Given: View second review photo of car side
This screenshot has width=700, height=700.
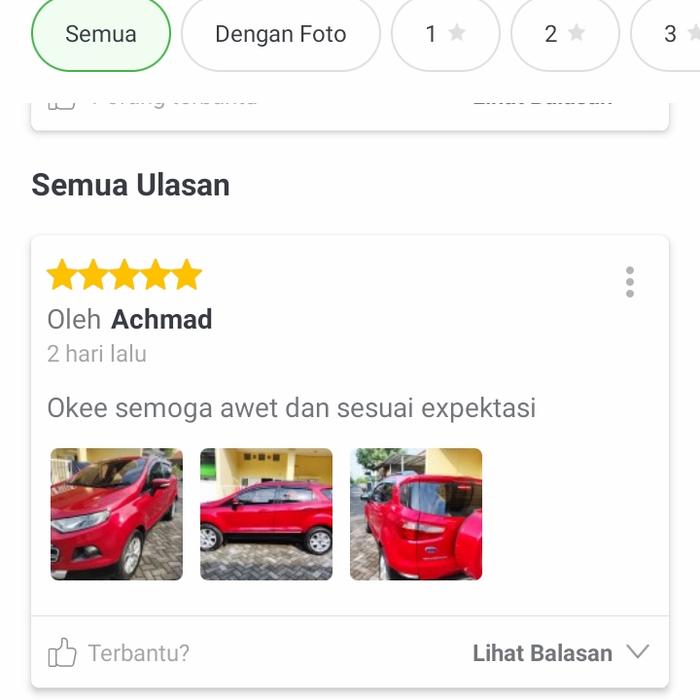Looking at the screenshot, I should tap(266, 514).
